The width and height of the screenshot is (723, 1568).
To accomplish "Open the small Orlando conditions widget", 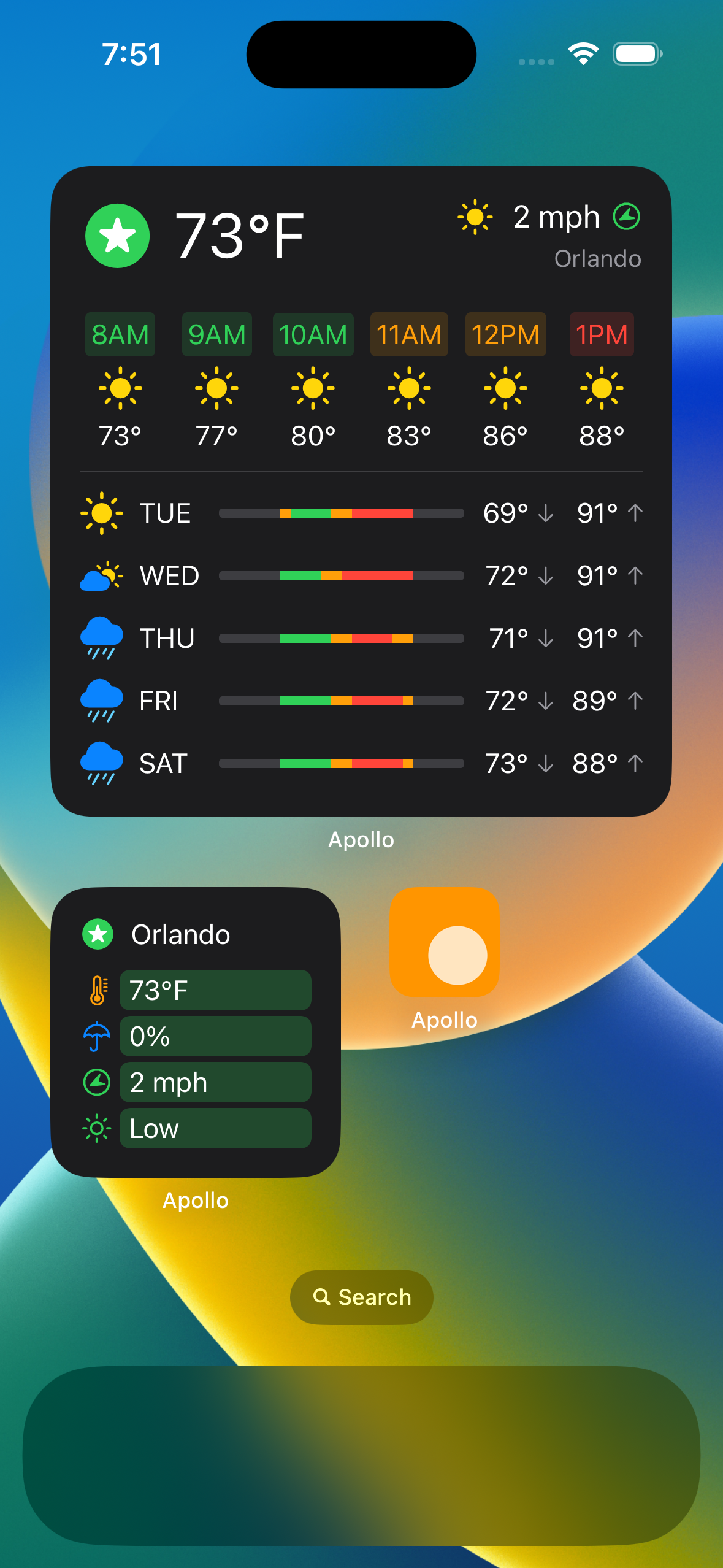I will tap(196, 1032).
